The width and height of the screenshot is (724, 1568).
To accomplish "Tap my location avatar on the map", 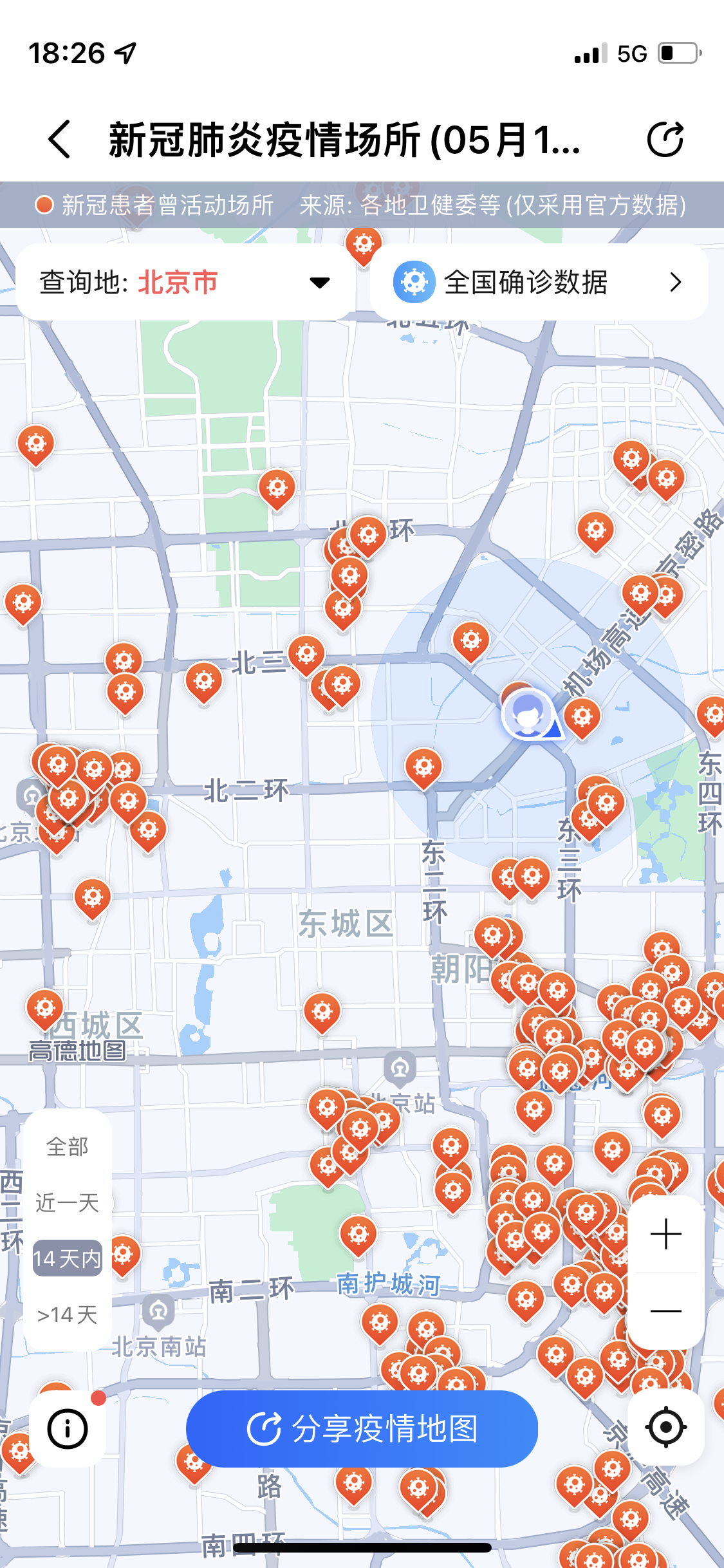I will (x=528, y=714).
